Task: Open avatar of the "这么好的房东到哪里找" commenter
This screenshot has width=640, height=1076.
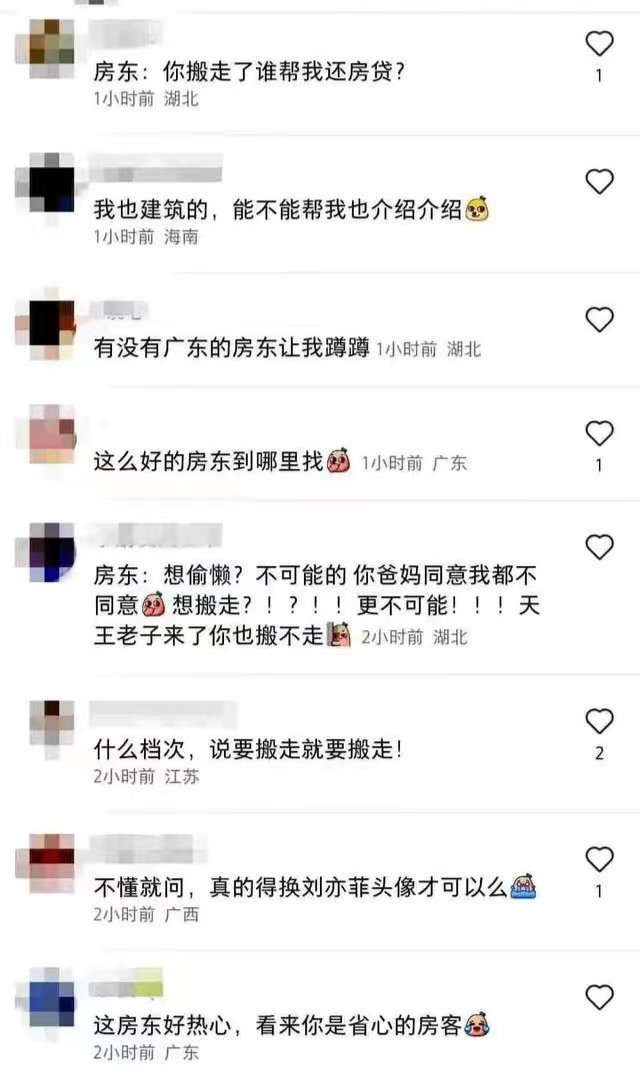Action: click(50, 434)
